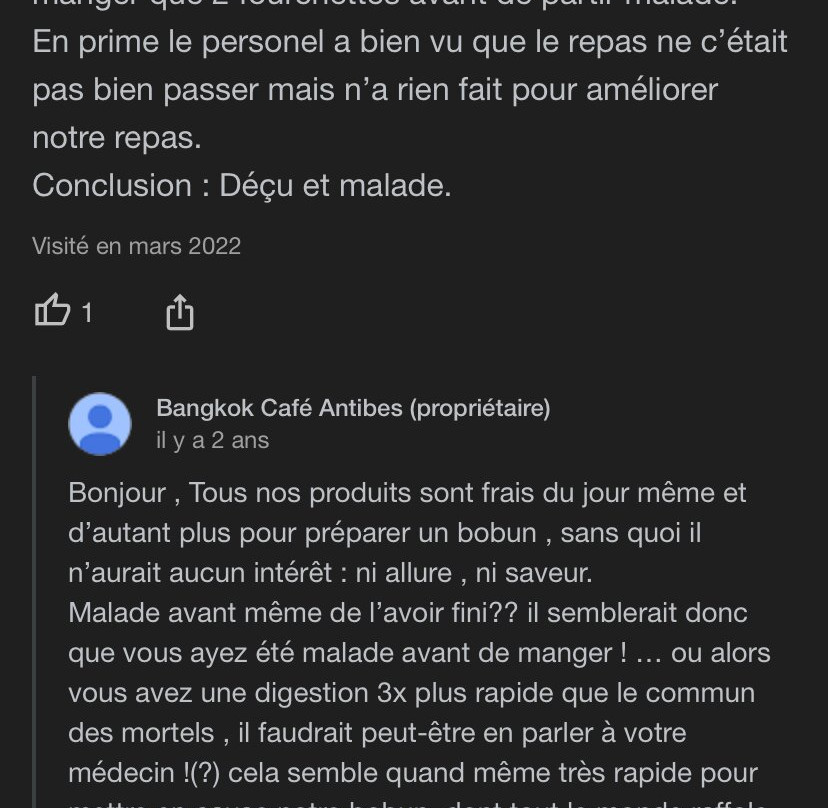Share this review

click(x=179, y=312)
